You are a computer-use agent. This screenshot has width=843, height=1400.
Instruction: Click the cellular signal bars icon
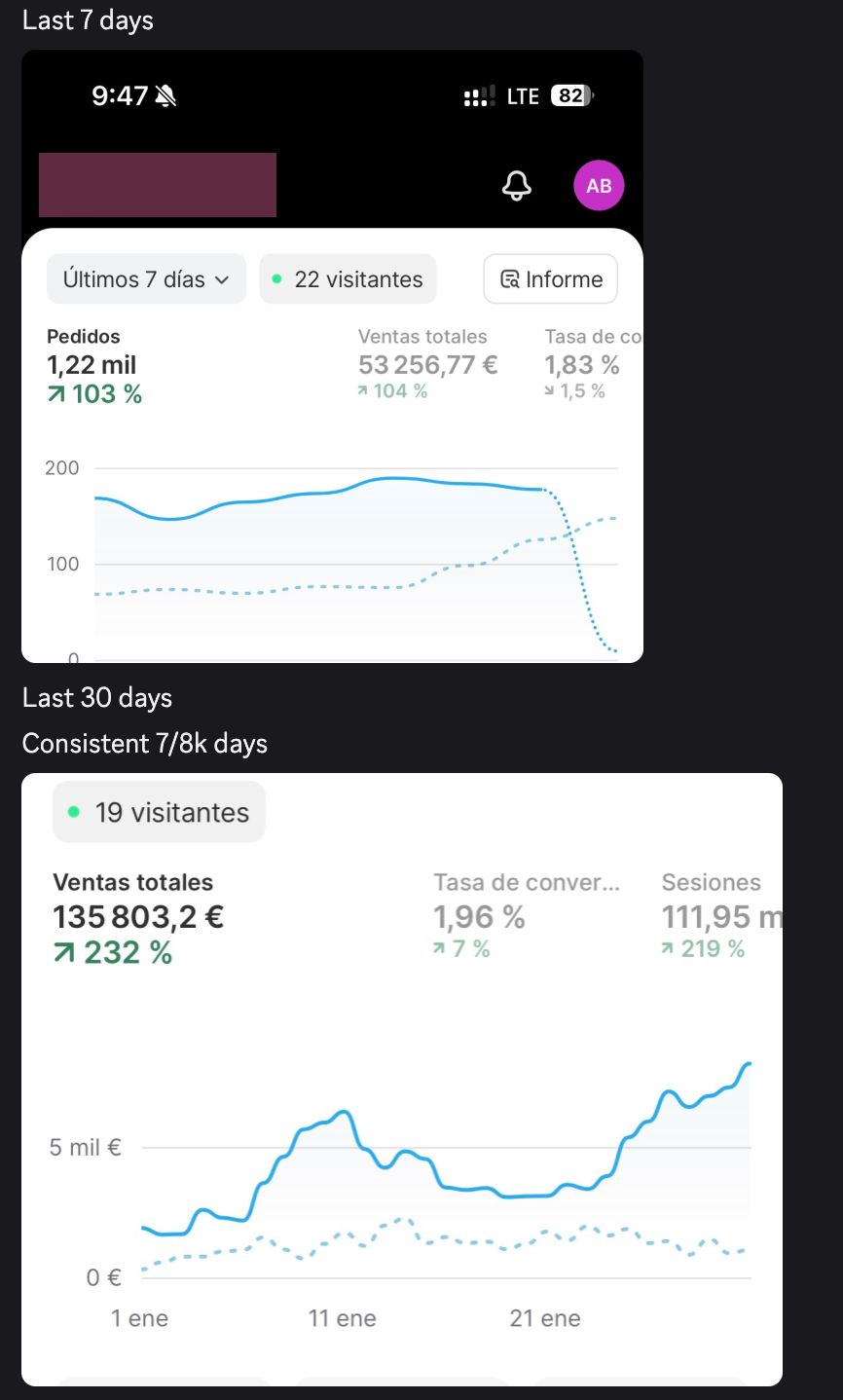pyautogui.click(x=478, y=95)
